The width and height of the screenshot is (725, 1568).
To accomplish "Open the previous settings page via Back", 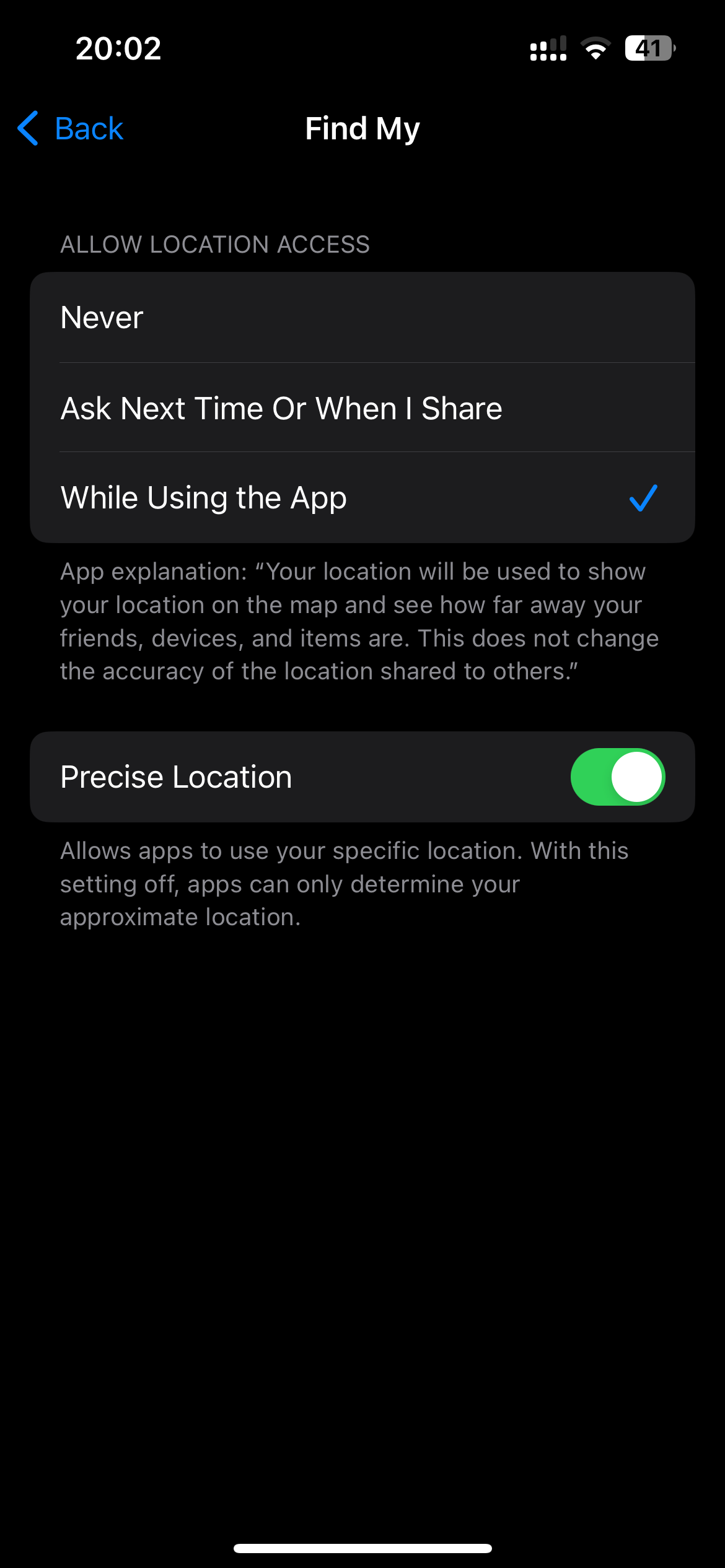I will pyautogui.click(x=70, y=128).
